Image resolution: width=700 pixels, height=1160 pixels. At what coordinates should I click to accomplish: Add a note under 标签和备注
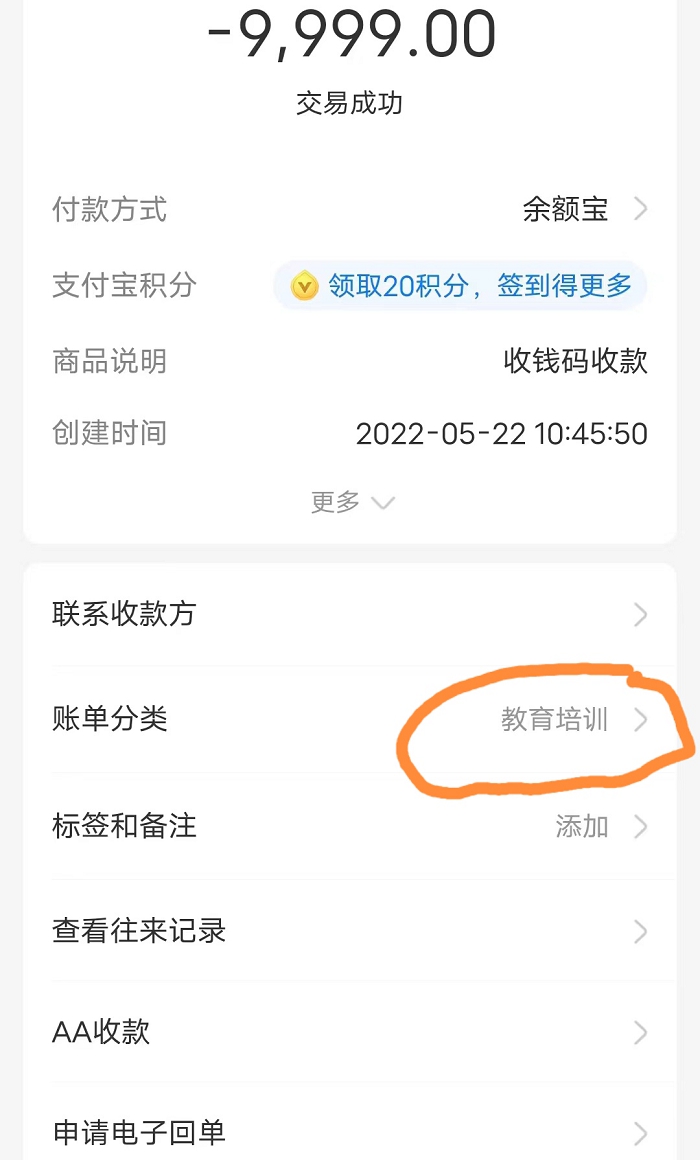coord(350,826)
